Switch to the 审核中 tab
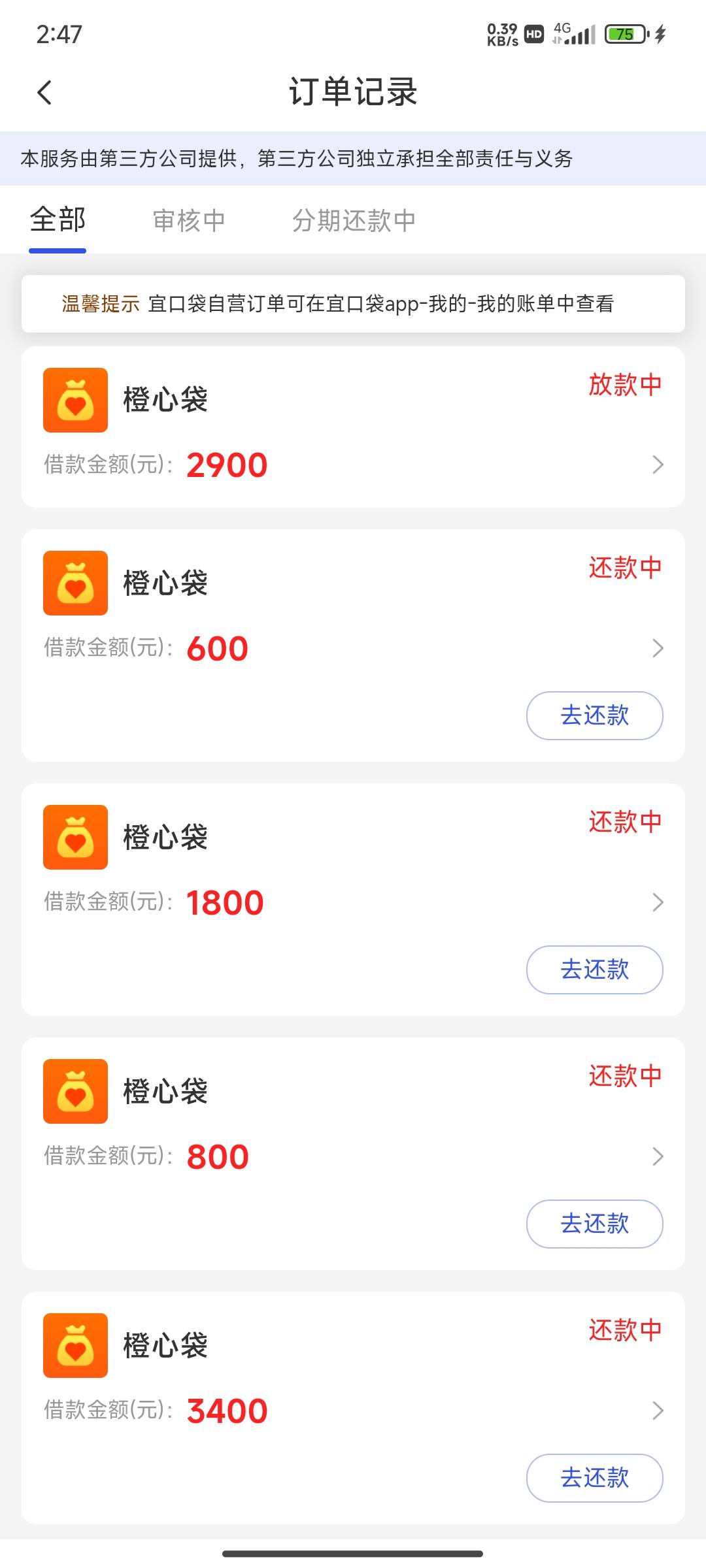This screenshot has width=706, height=1568. pyautogui.click(x=189, y=221)
